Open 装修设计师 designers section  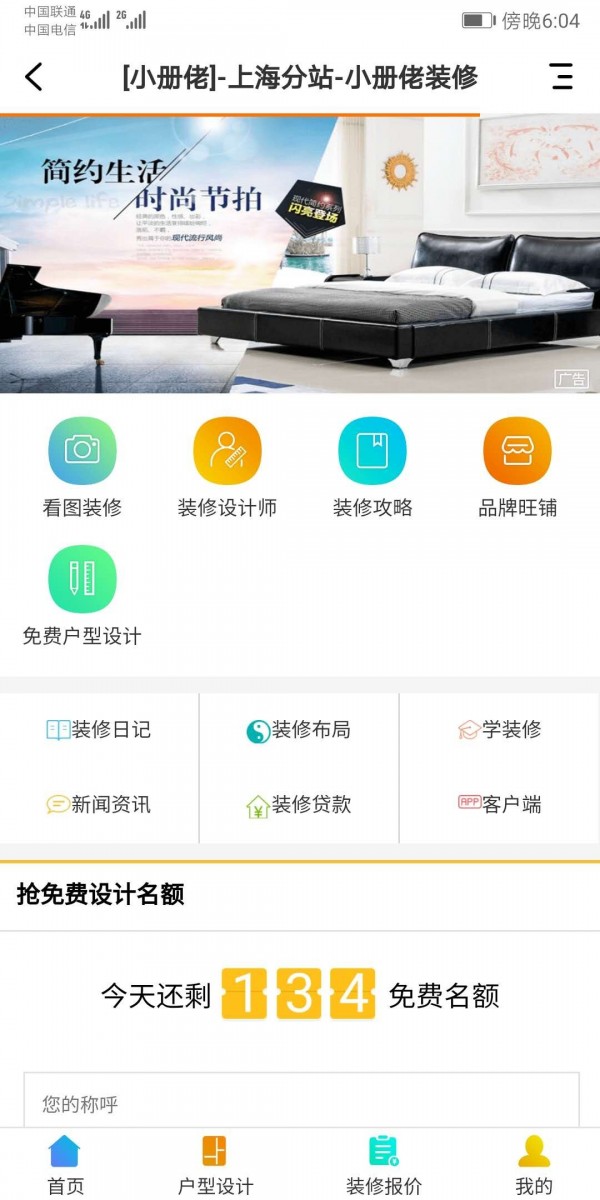coord(227,467)
